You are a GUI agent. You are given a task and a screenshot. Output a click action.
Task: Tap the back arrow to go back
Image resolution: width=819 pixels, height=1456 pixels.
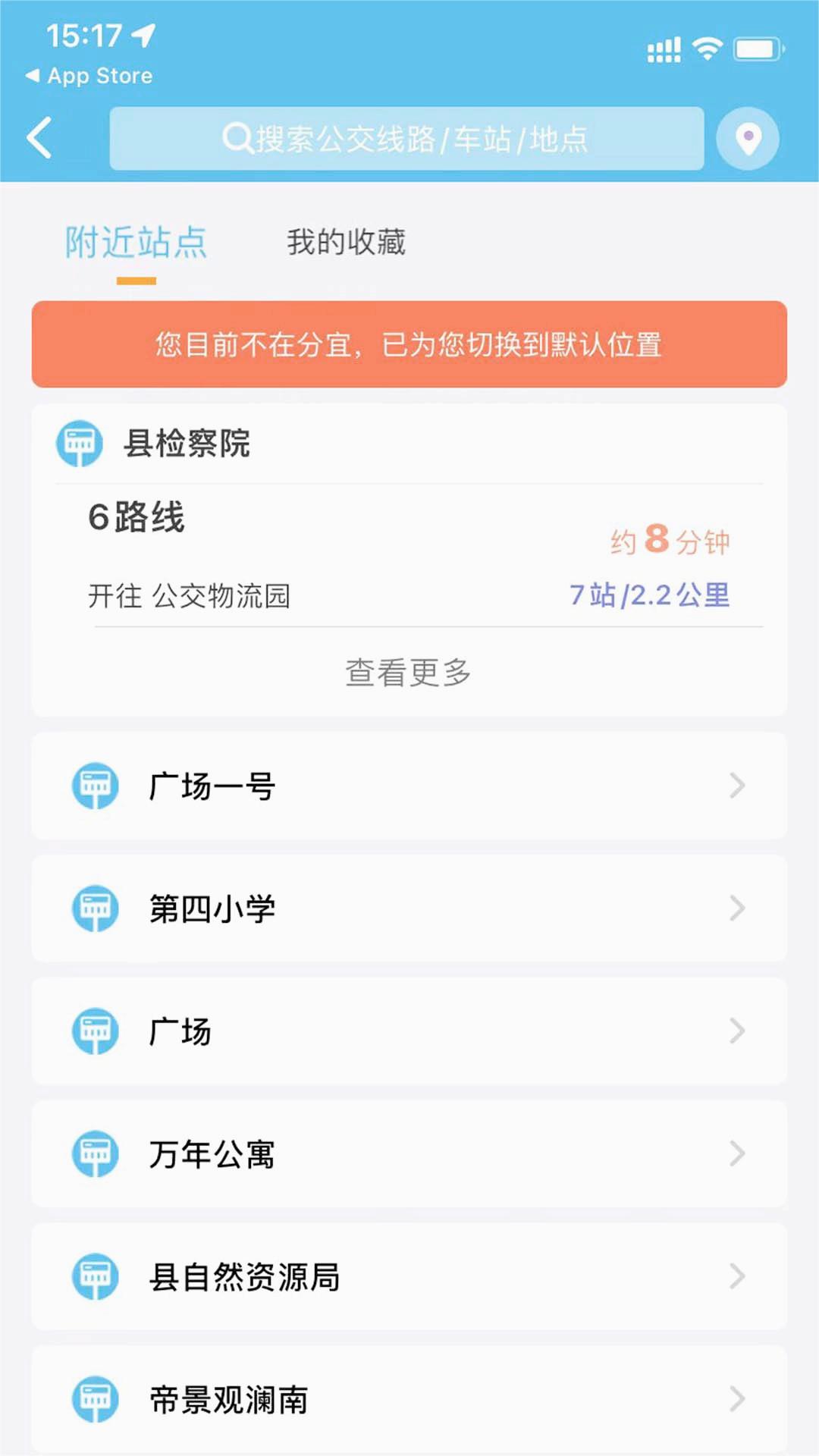(x=39, y=139)
